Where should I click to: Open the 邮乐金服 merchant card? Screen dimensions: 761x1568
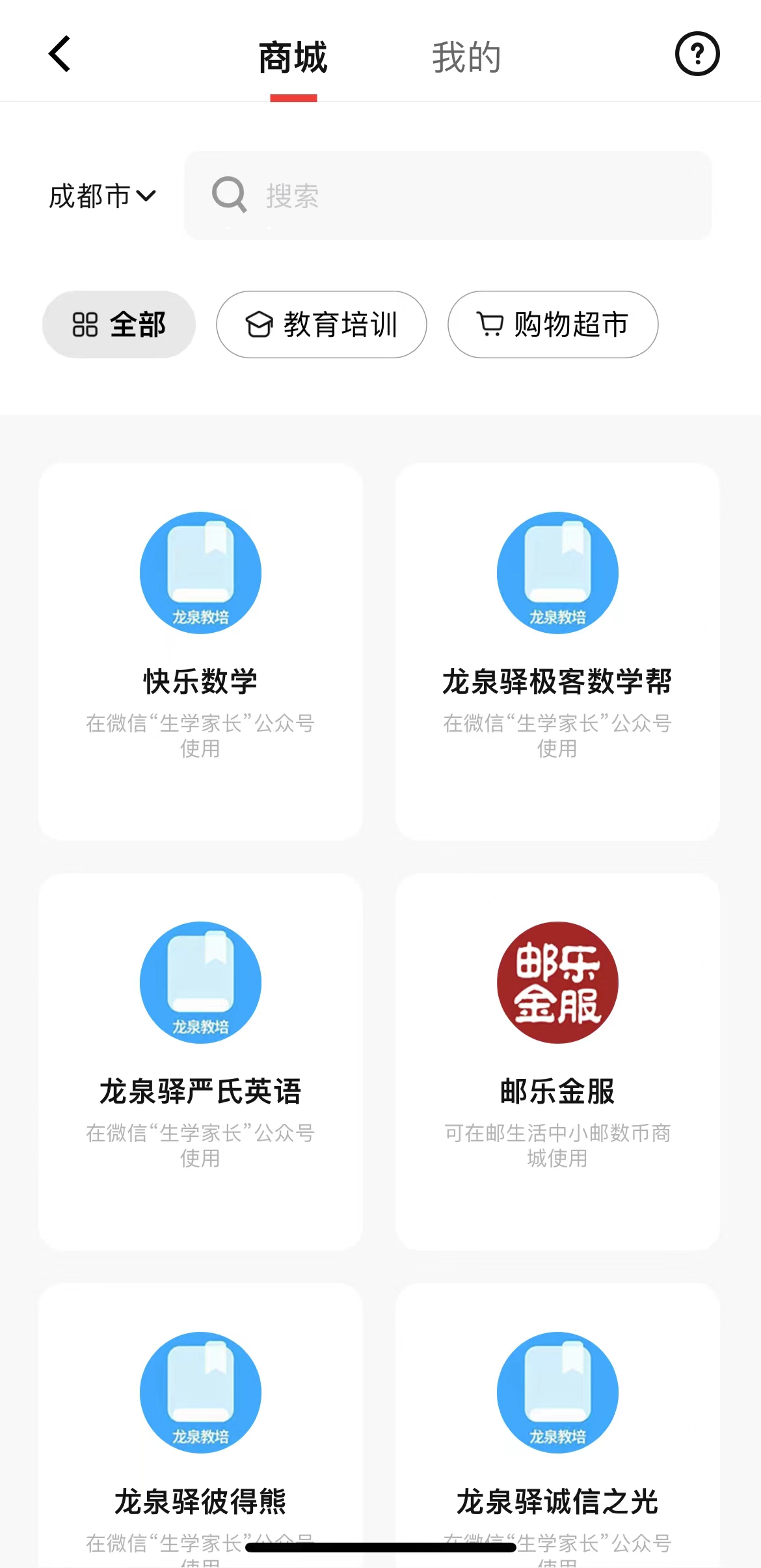(x=557, y=1061)
